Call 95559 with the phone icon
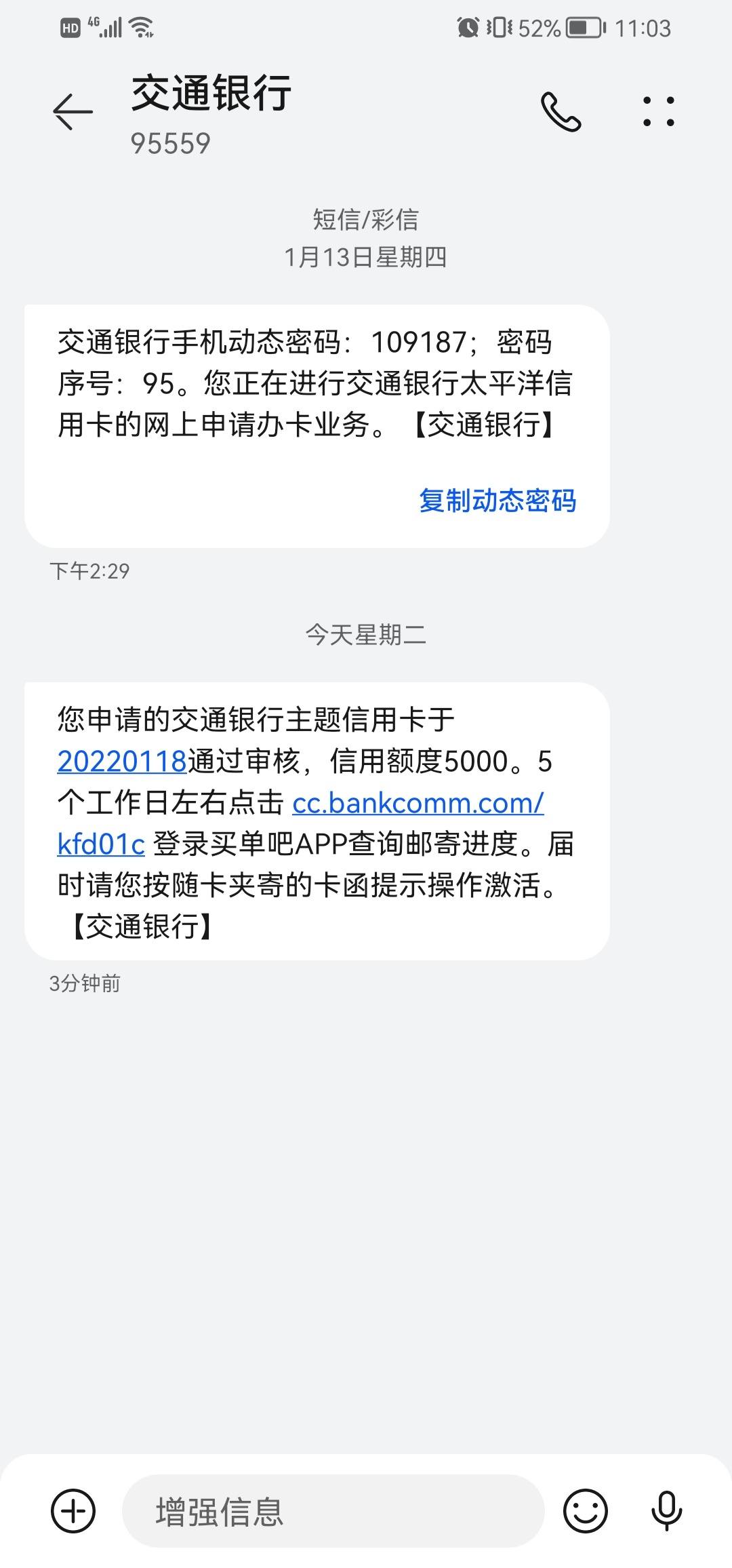The height and width of the screenshot is (1568, 732). pos(561,111)
